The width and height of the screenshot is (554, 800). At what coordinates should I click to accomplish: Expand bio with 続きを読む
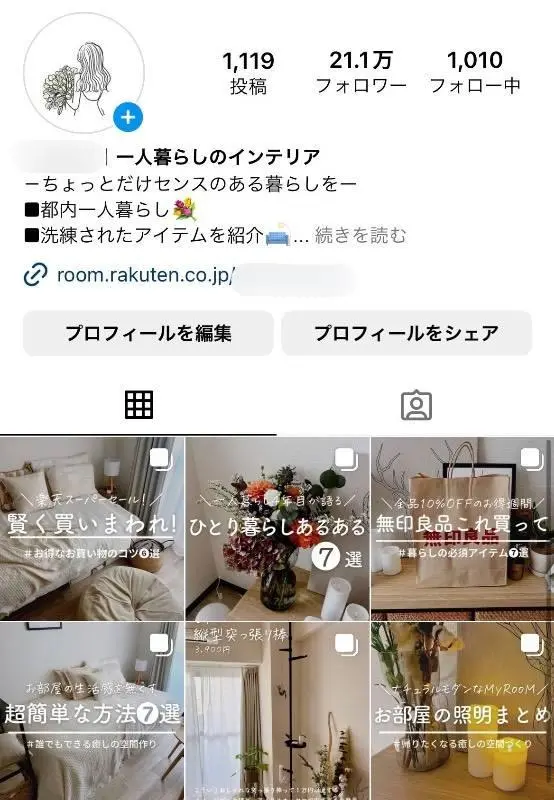click(x=361, y=236)
